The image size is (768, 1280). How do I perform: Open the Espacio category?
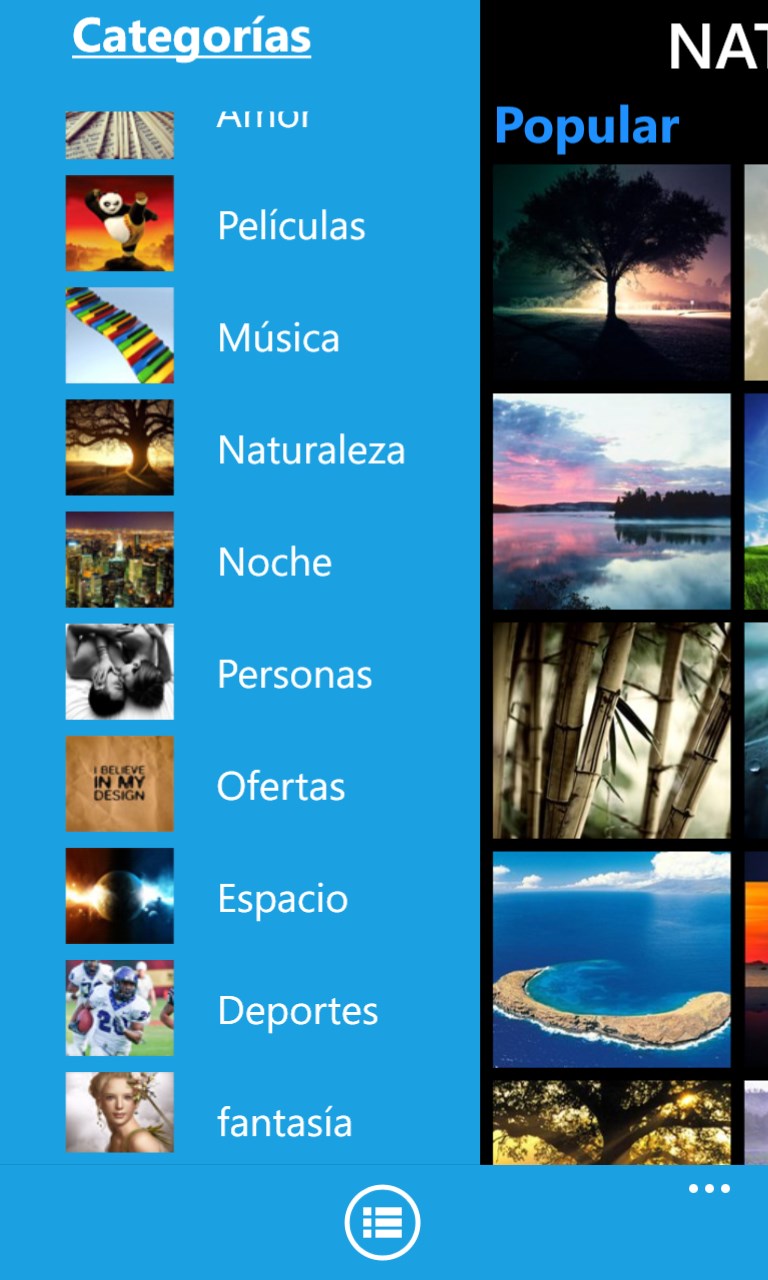[282, 898]
